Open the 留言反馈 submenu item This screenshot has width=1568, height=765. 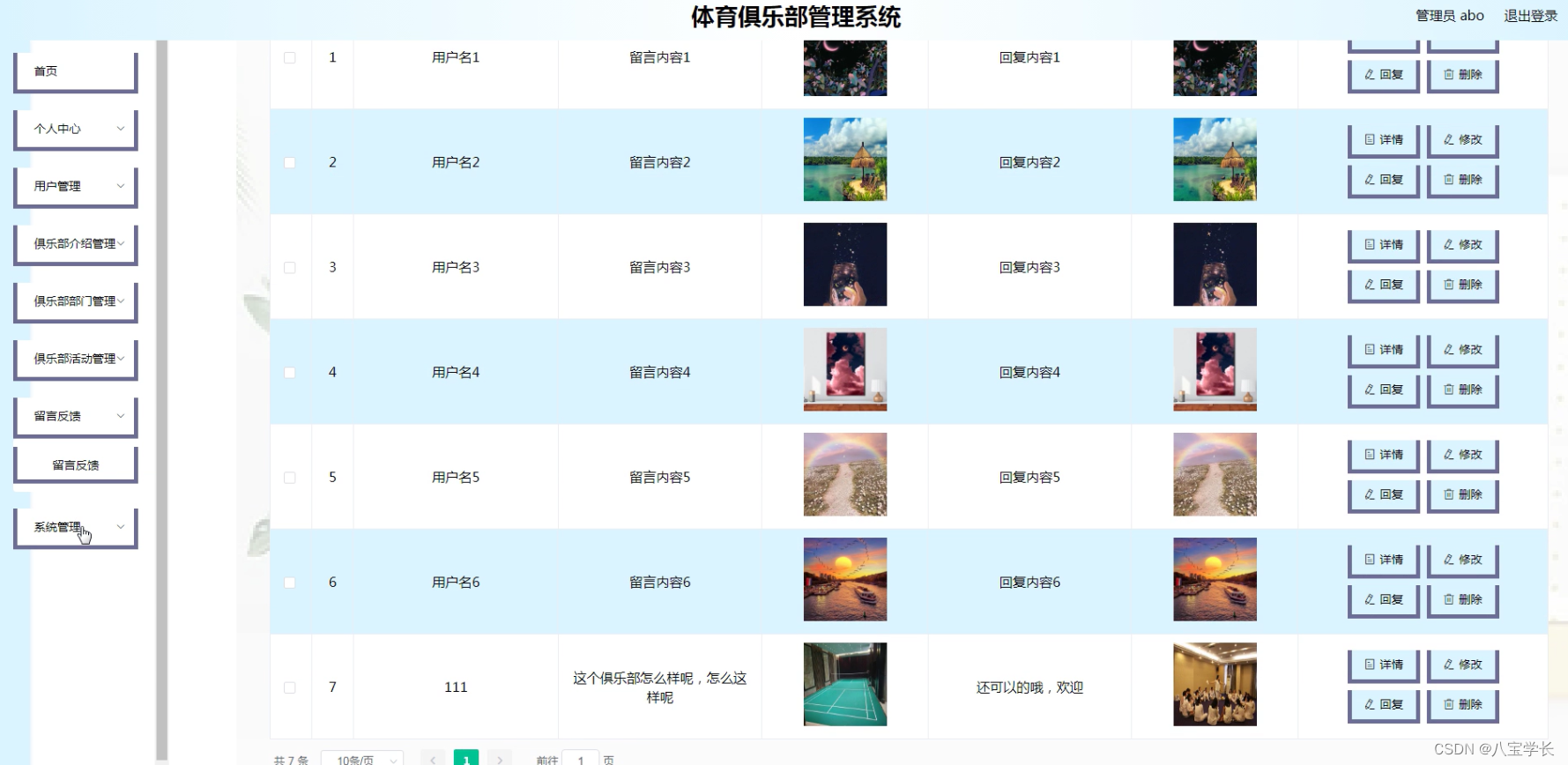click(75, 465)
